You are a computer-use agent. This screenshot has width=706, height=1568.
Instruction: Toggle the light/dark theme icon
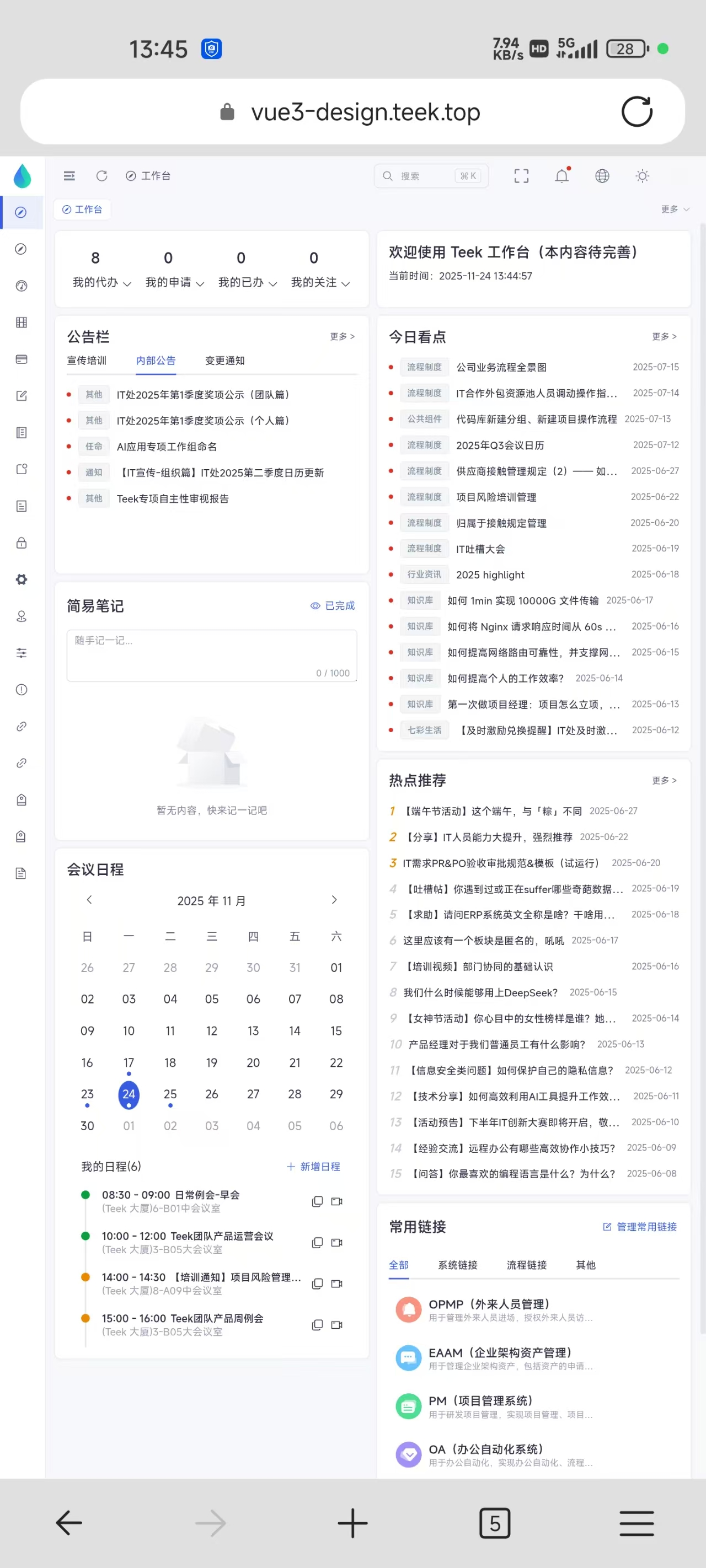pyautogui.click(x=642, y=176)
